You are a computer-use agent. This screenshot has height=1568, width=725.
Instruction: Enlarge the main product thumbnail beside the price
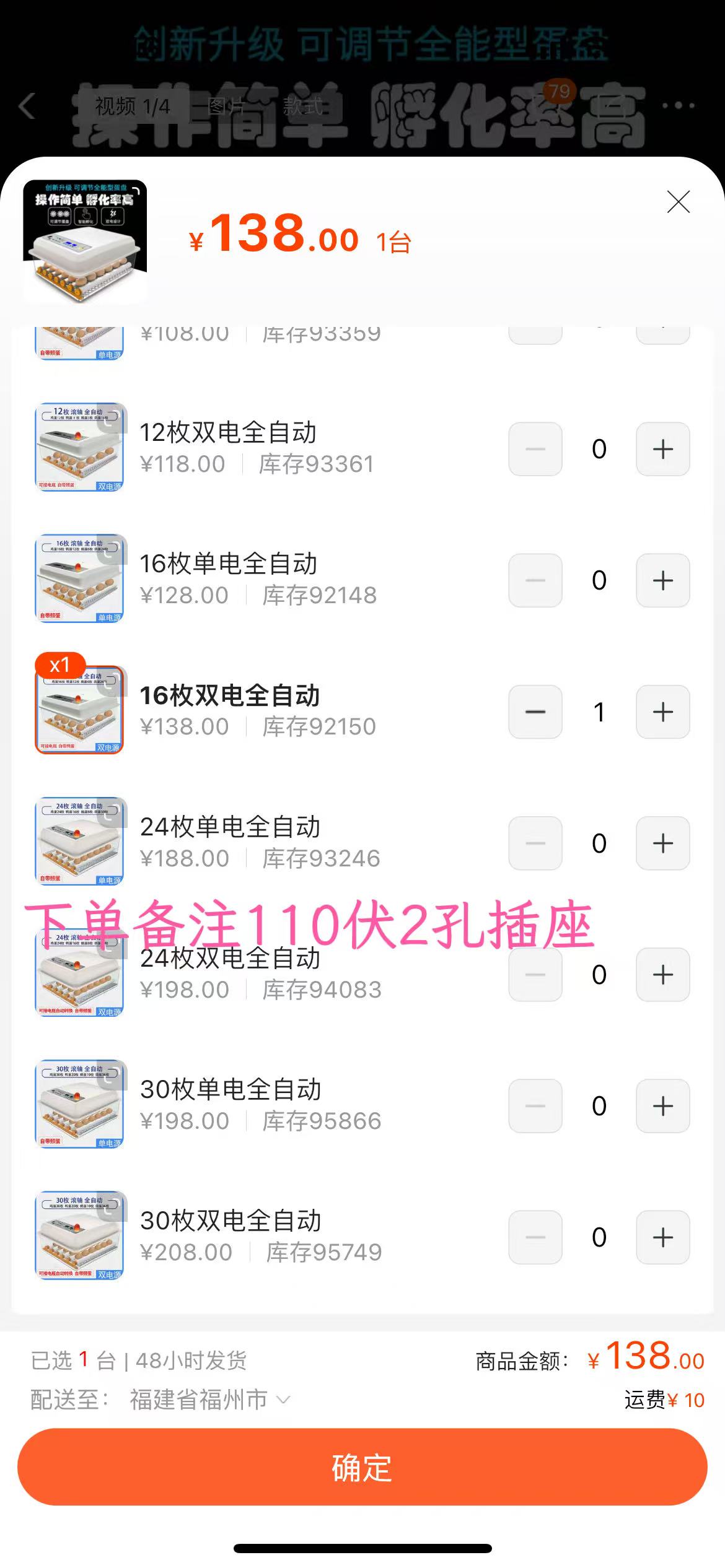click(85, 240)
